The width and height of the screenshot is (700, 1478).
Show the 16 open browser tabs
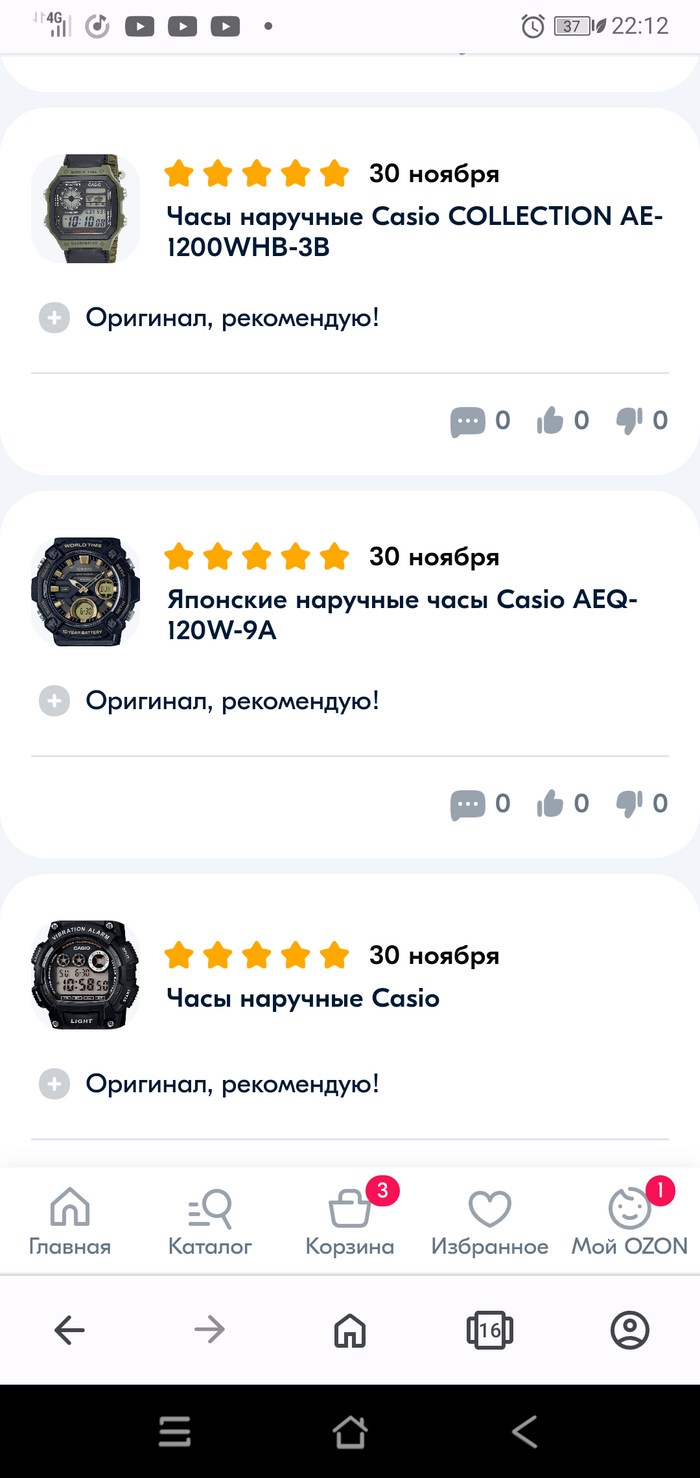490,1330
